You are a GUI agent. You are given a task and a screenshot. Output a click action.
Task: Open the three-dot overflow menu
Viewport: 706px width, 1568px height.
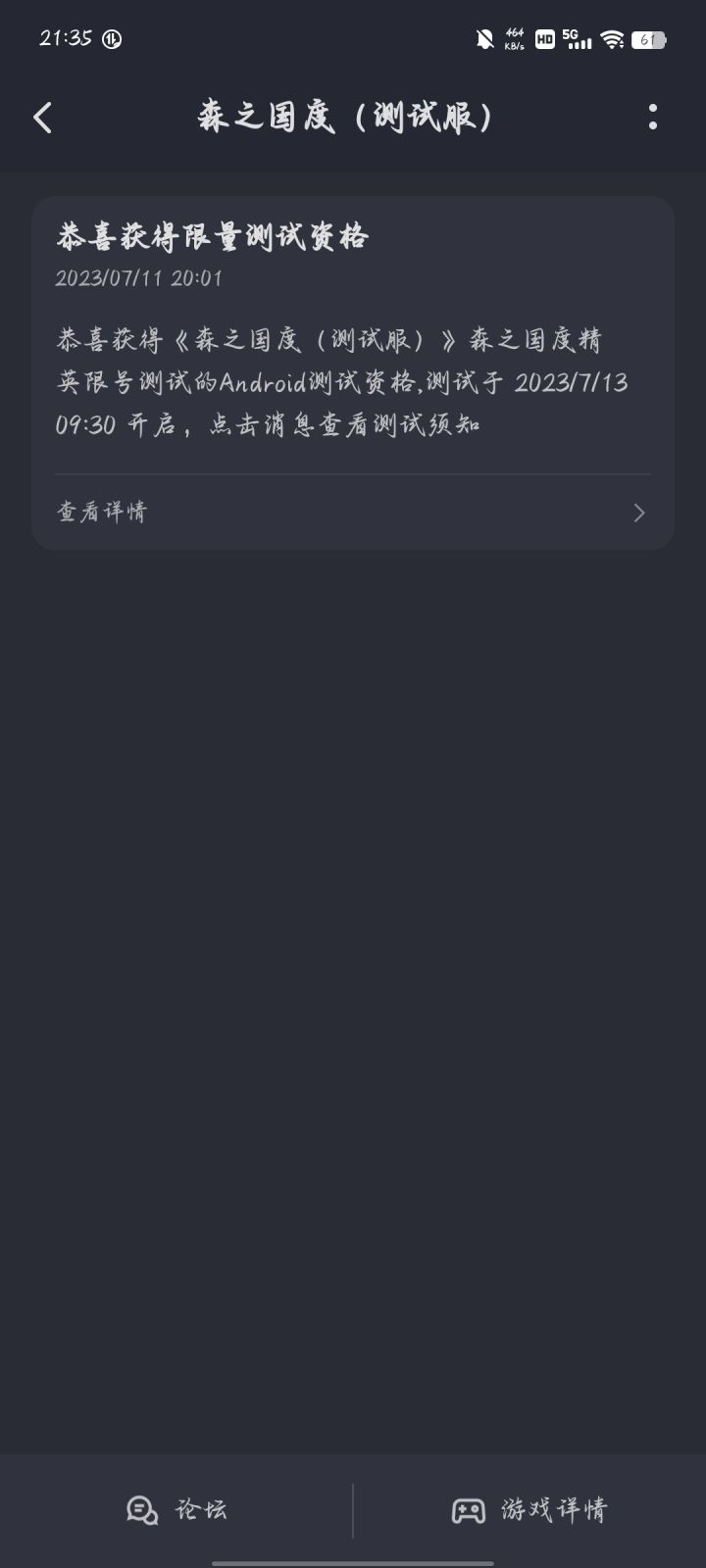coord(655,117)
